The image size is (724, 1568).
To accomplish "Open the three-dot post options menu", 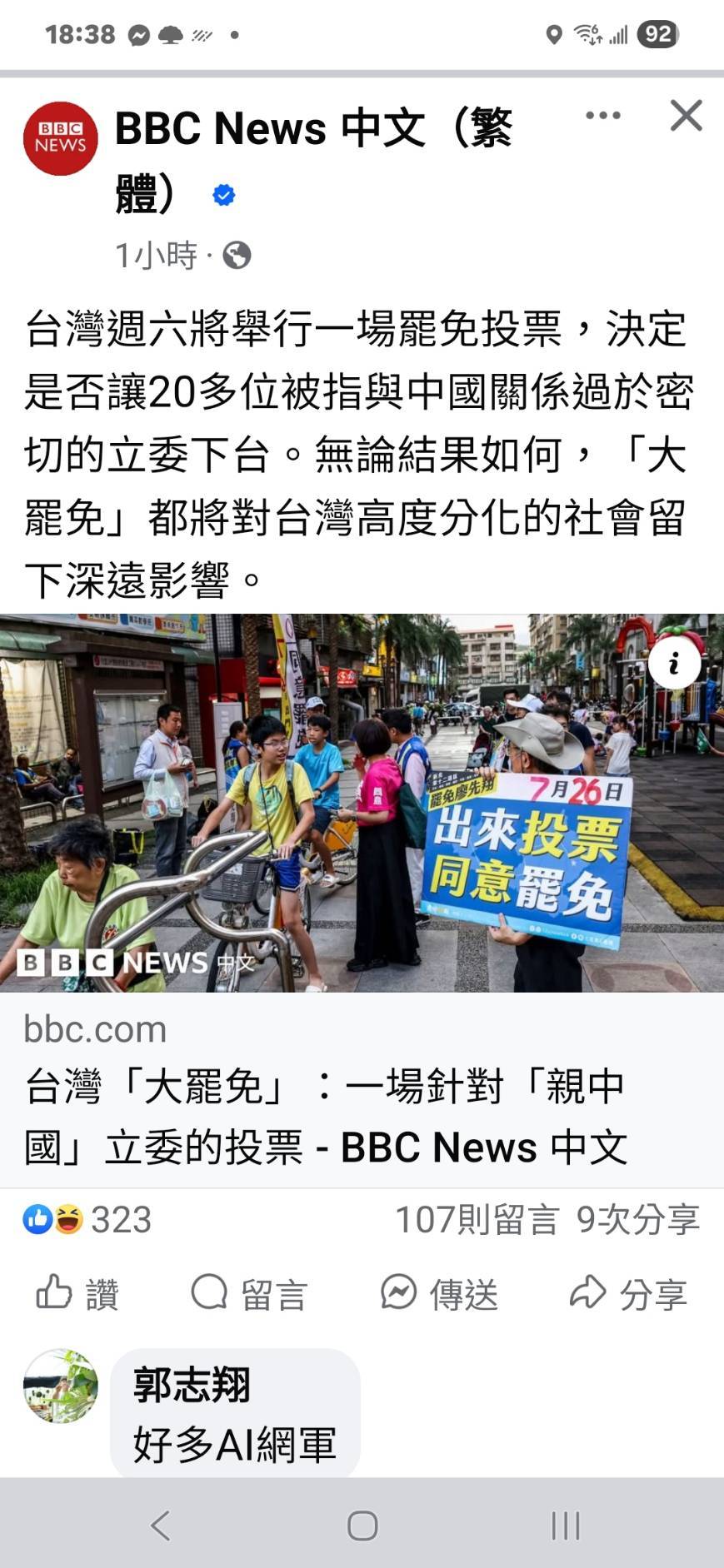I will (603, 116).
